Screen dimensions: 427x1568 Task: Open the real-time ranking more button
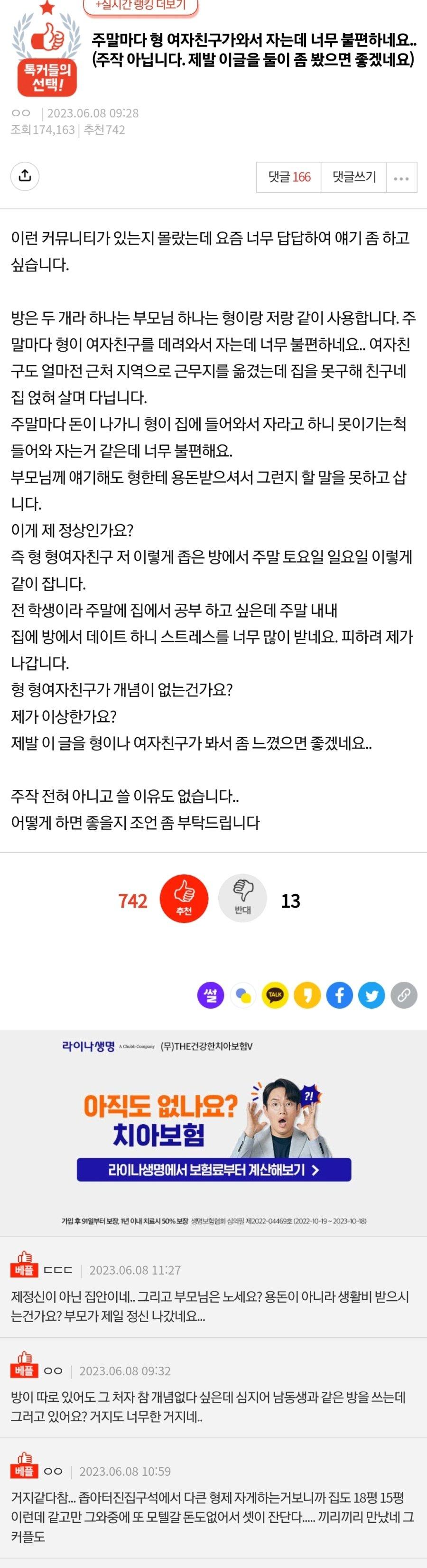coord(140,6)
